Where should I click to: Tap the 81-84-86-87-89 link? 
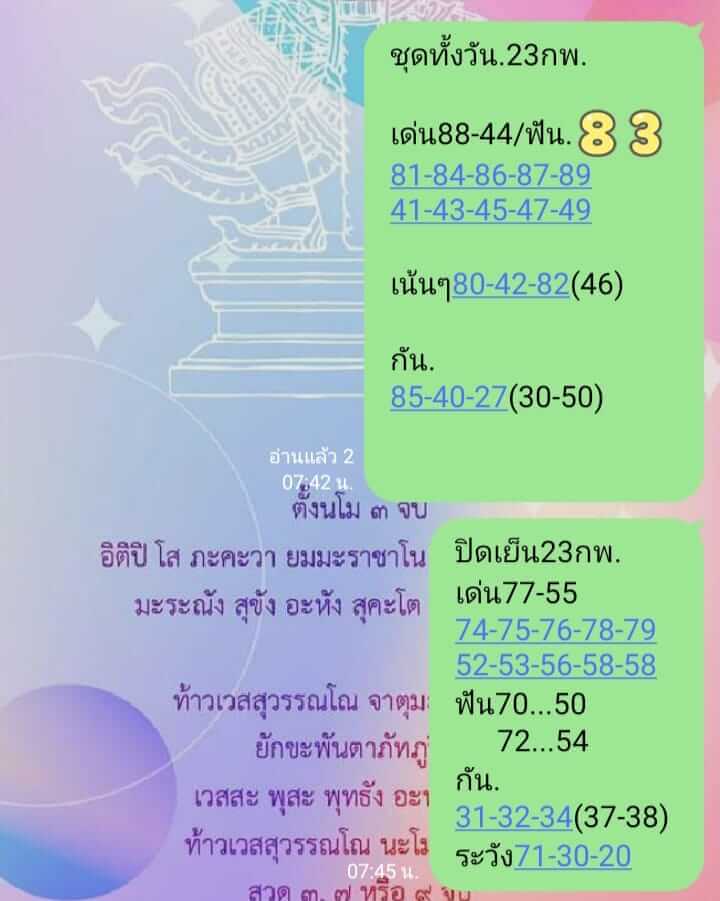[x=490, y=176]
